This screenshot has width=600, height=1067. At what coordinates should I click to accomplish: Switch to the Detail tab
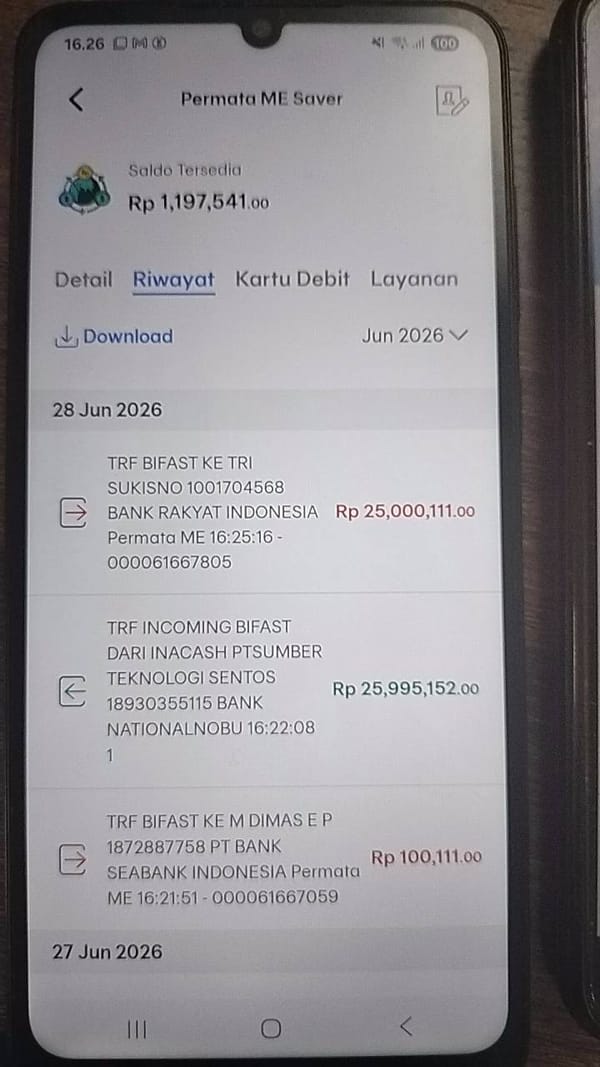tap(84, 280)
